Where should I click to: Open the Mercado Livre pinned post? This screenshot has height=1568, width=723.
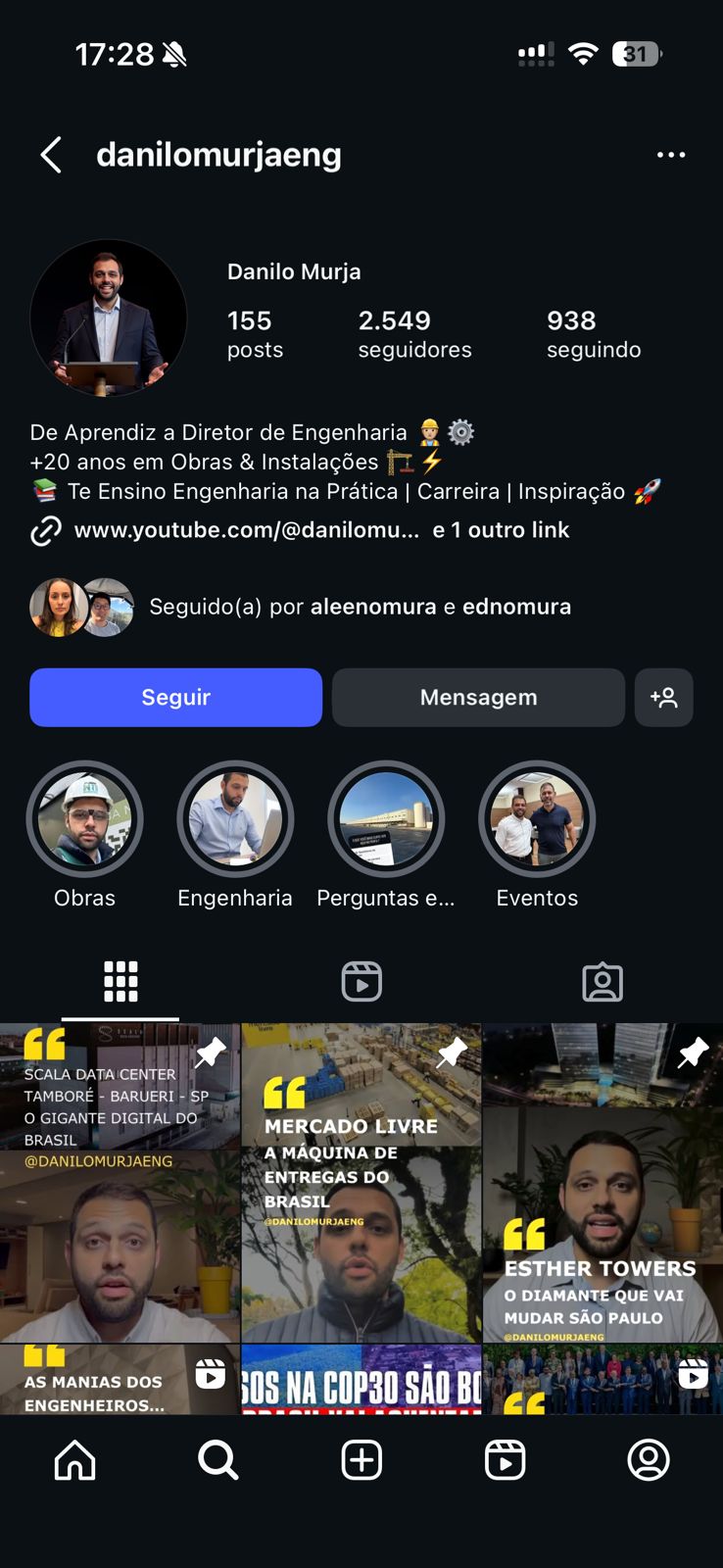pos(361,1183)
